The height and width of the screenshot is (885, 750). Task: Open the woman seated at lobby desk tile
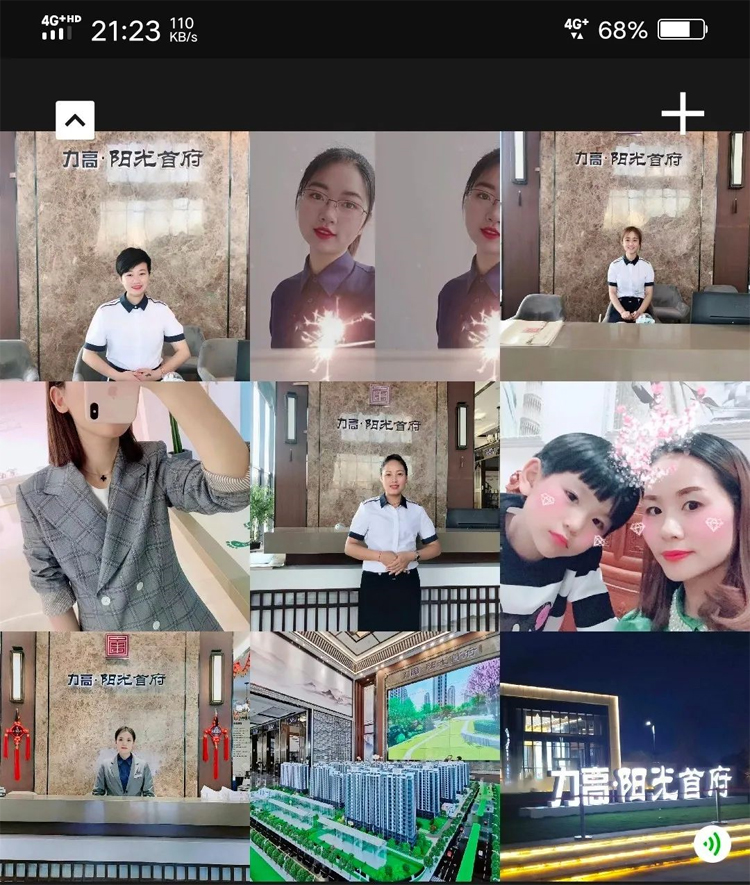click(625, 255)
